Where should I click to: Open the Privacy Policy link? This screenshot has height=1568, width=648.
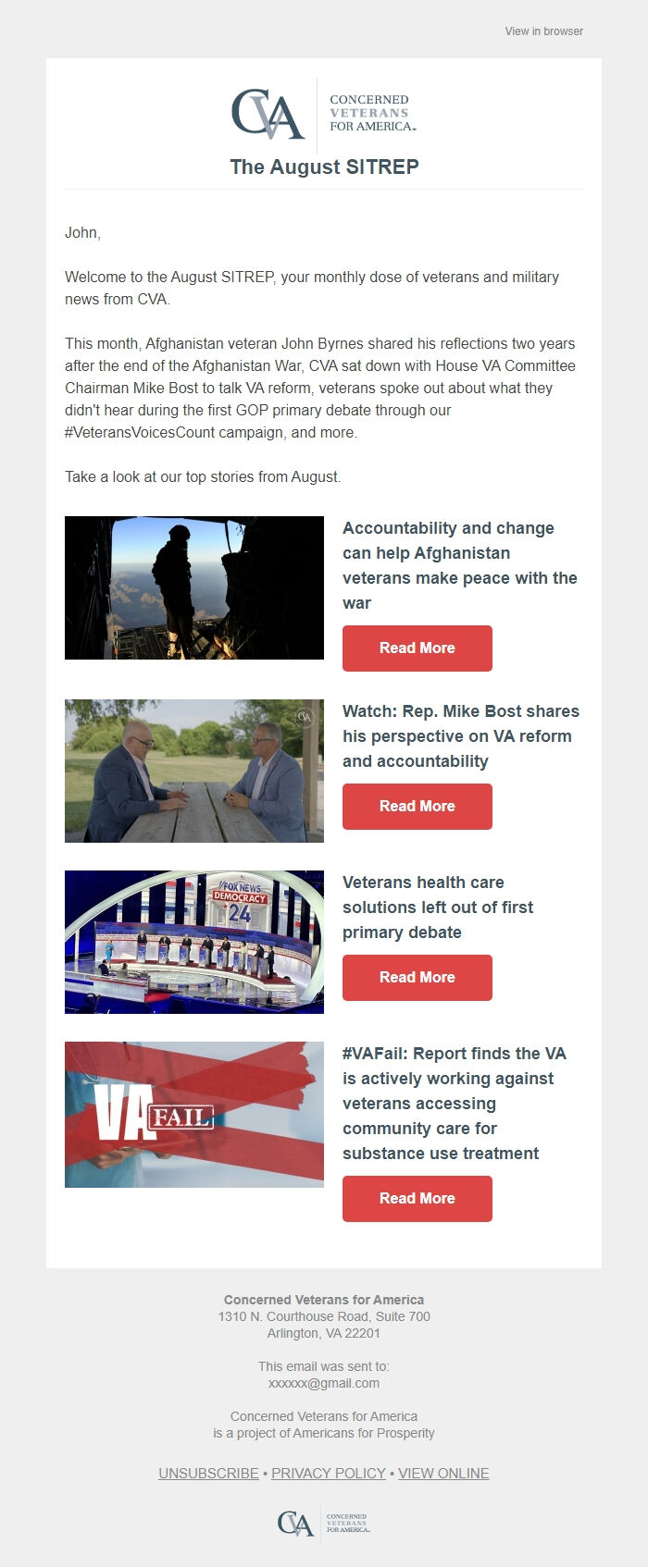(x=329, y=1474)
